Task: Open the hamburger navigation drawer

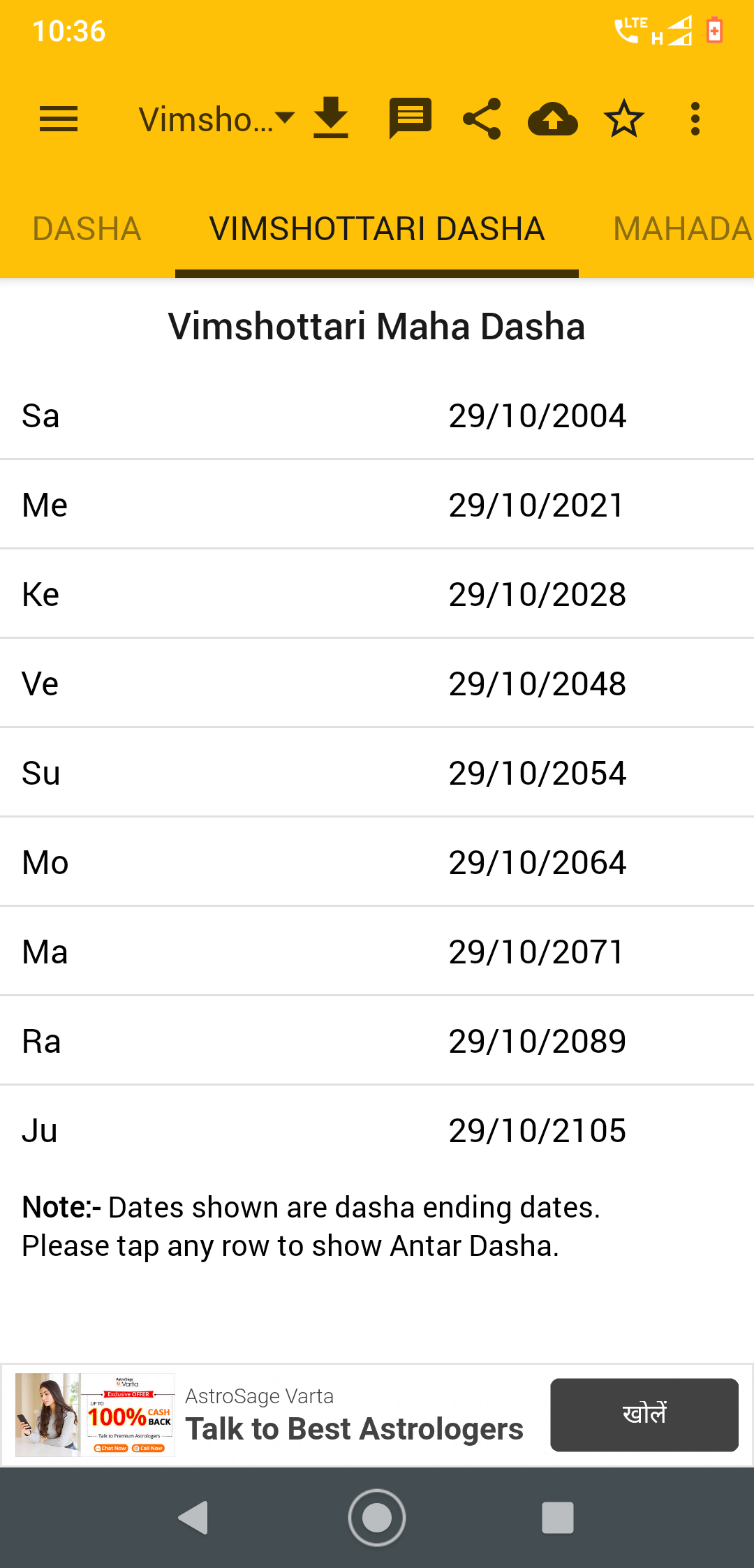Action: [x=59, y=119]
